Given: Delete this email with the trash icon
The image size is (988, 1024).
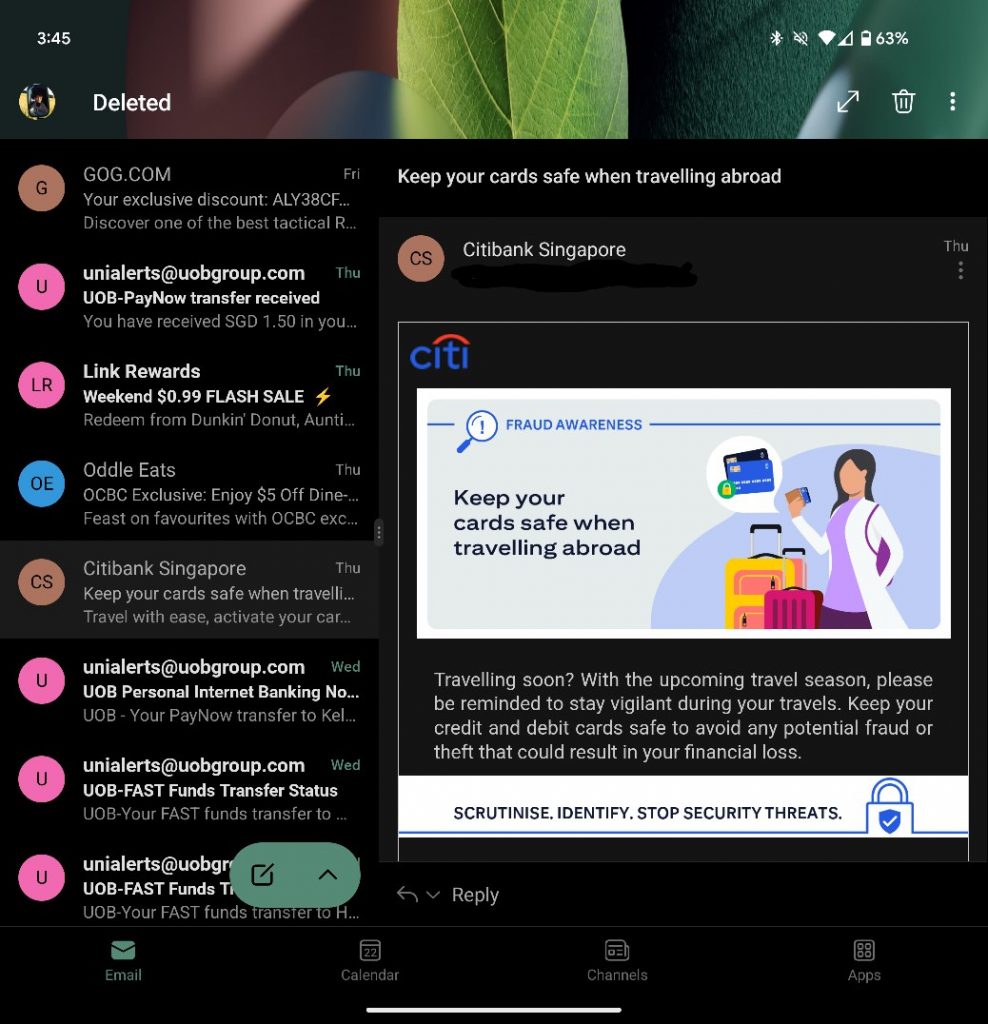Looking at the screenshot, I should (903, 102).
